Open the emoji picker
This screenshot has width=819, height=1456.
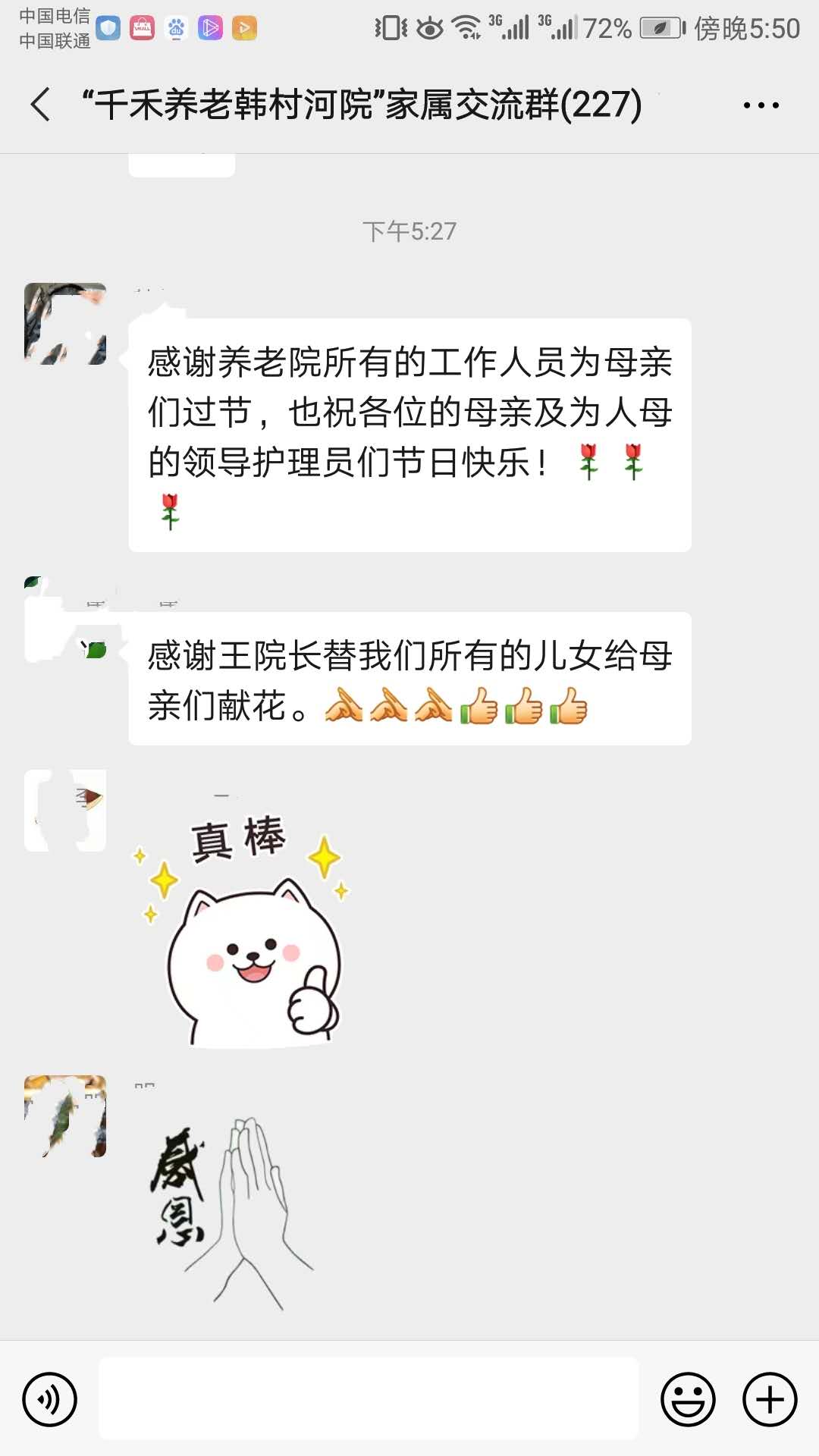[x=688, y=1399]
